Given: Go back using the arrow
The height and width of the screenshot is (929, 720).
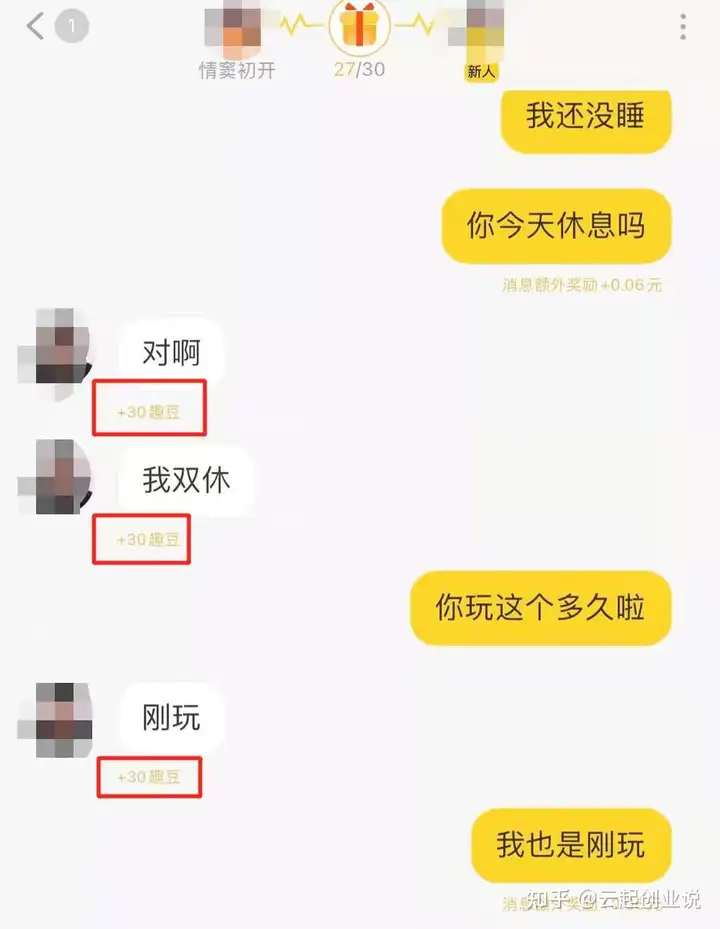Looking at the screenshot, I should pyautogui.click(x=36, y=26).
